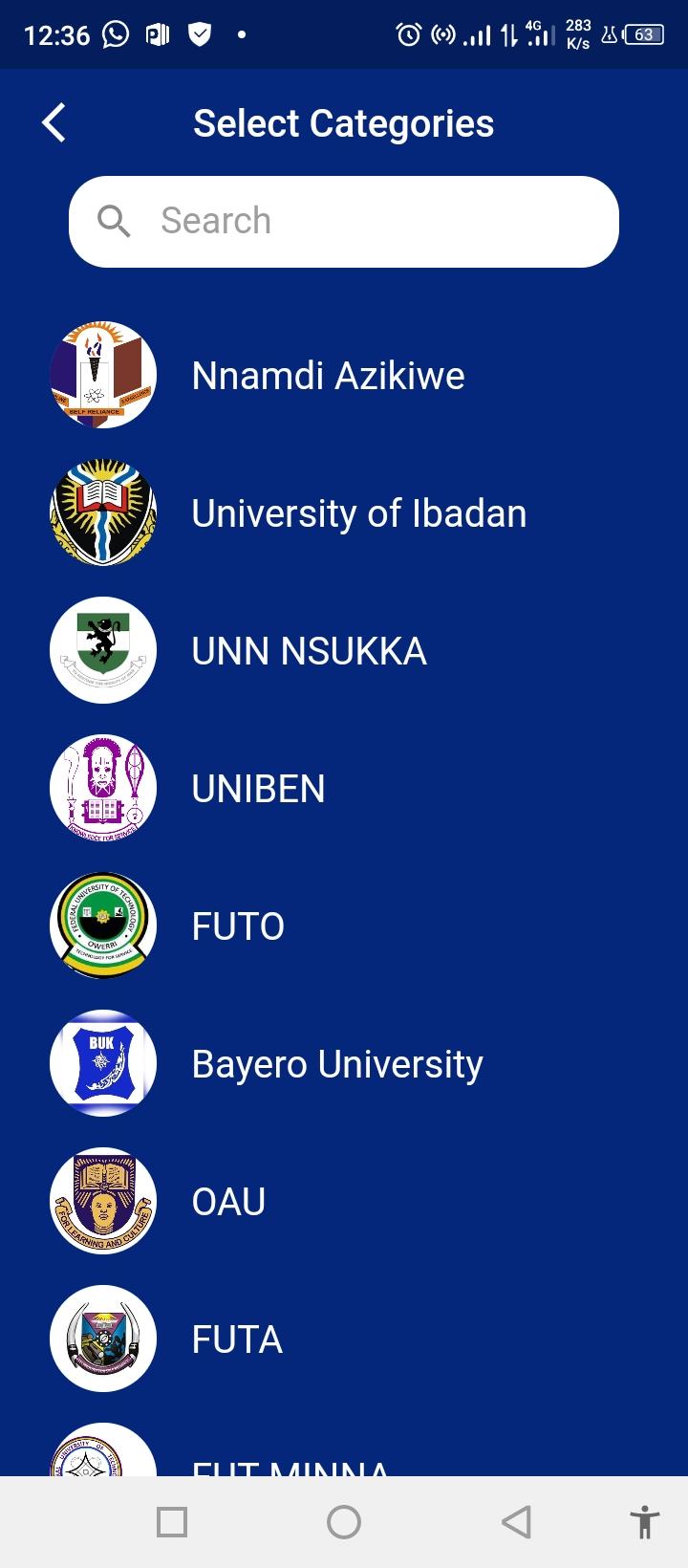
Task: Select the OAU category
Action: point(344,1201)
